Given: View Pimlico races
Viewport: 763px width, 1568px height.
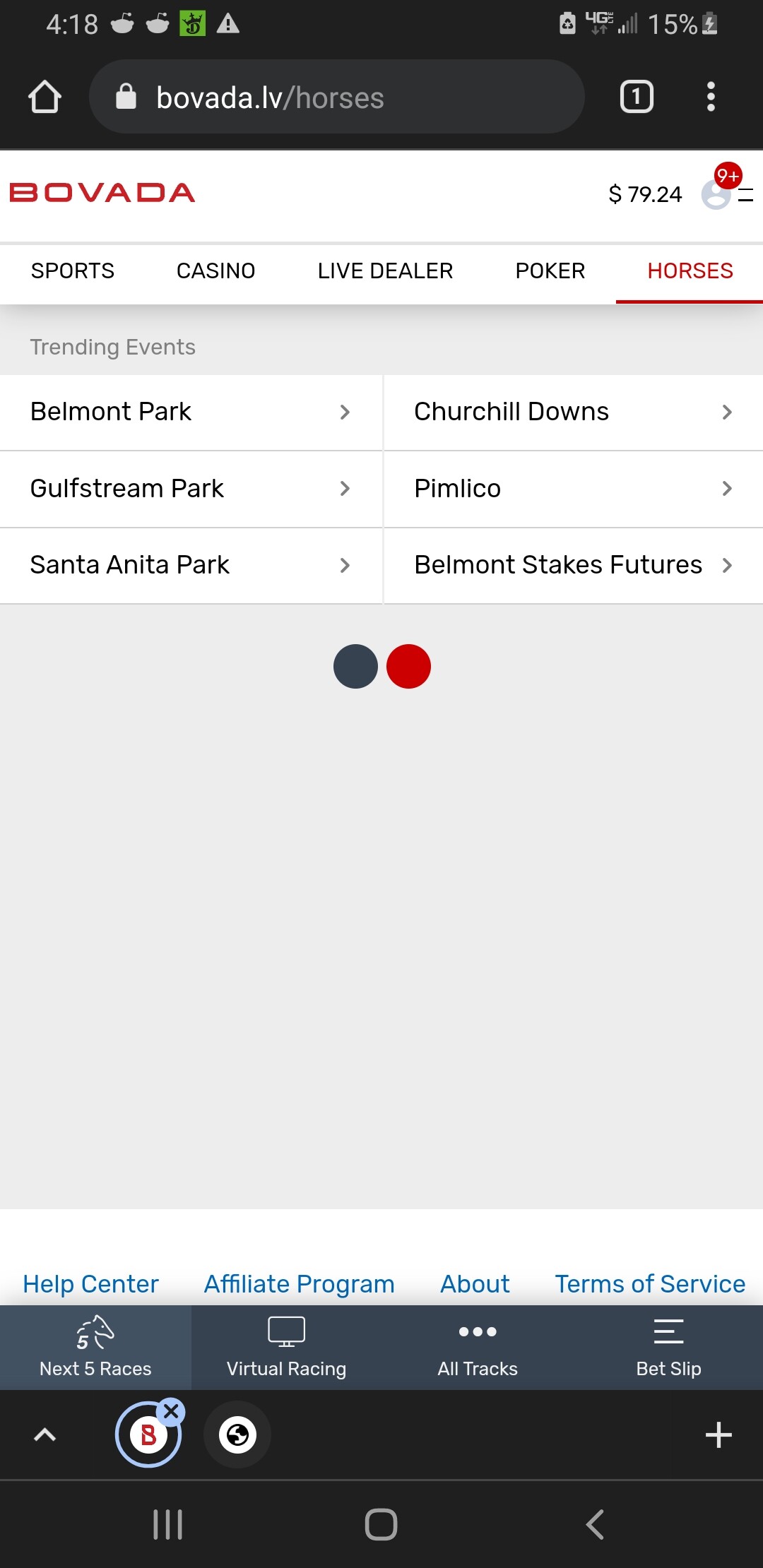Looking at the screenshot, I should coord(573,489).
